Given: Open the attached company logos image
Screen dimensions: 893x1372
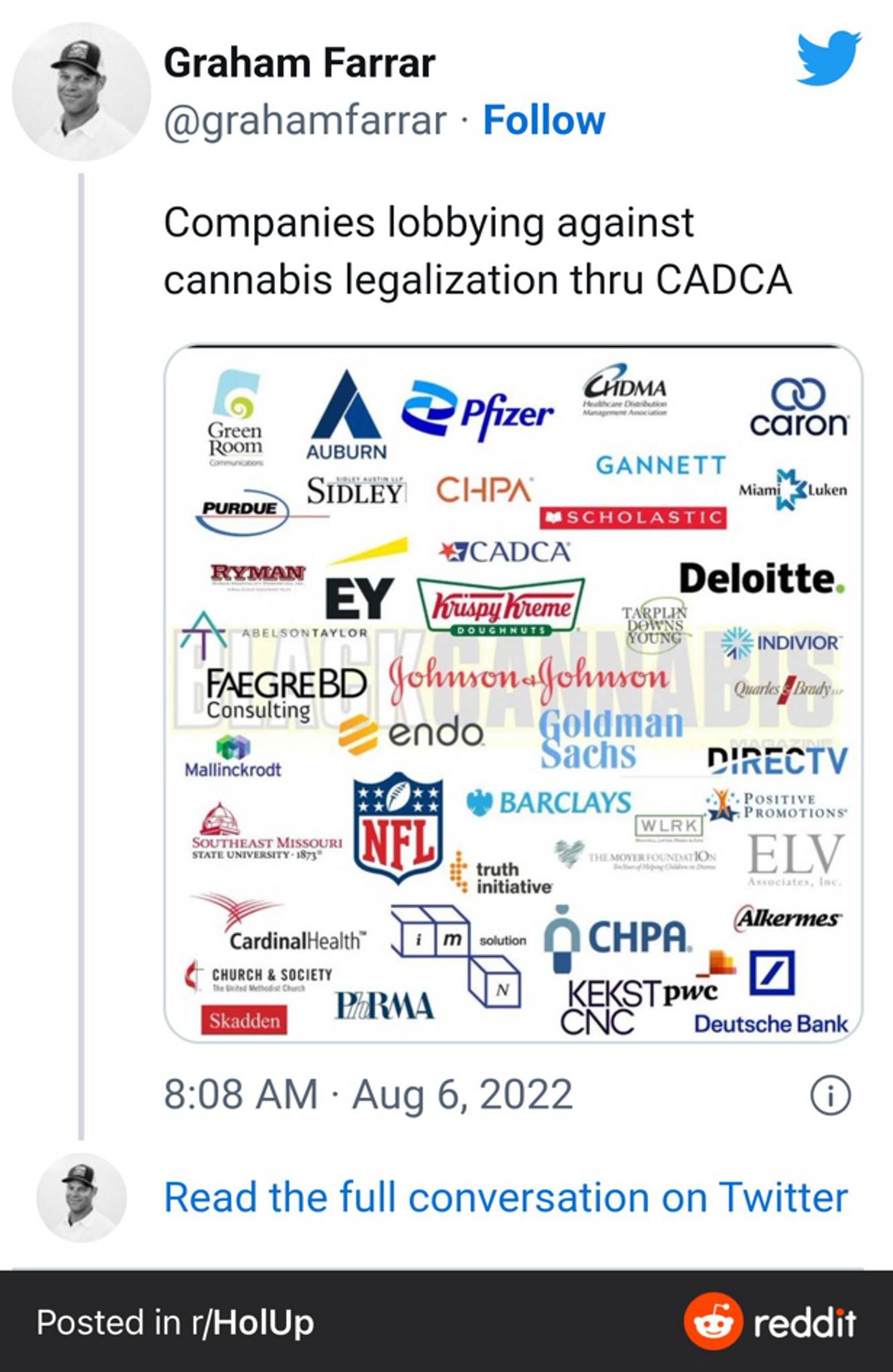Looking at the screenshot, I should (513, 693).
